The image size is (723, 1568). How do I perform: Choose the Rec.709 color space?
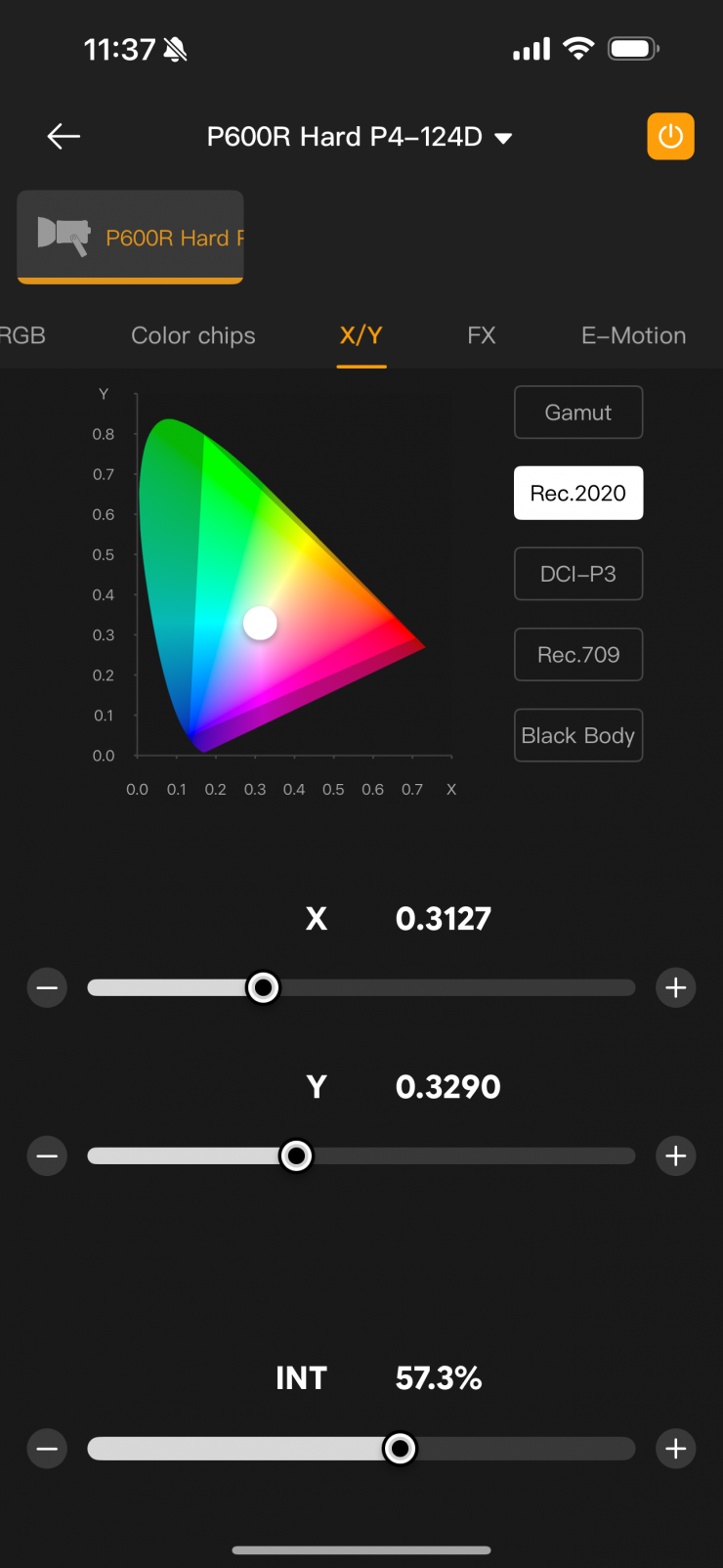(x=578, y=654)
